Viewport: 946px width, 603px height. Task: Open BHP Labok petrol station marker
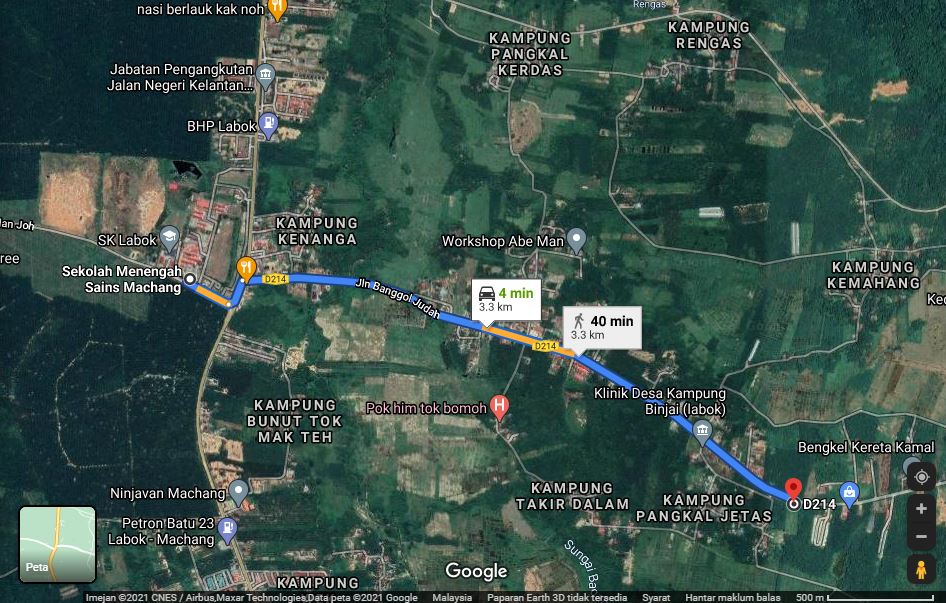tap(268, 126)
